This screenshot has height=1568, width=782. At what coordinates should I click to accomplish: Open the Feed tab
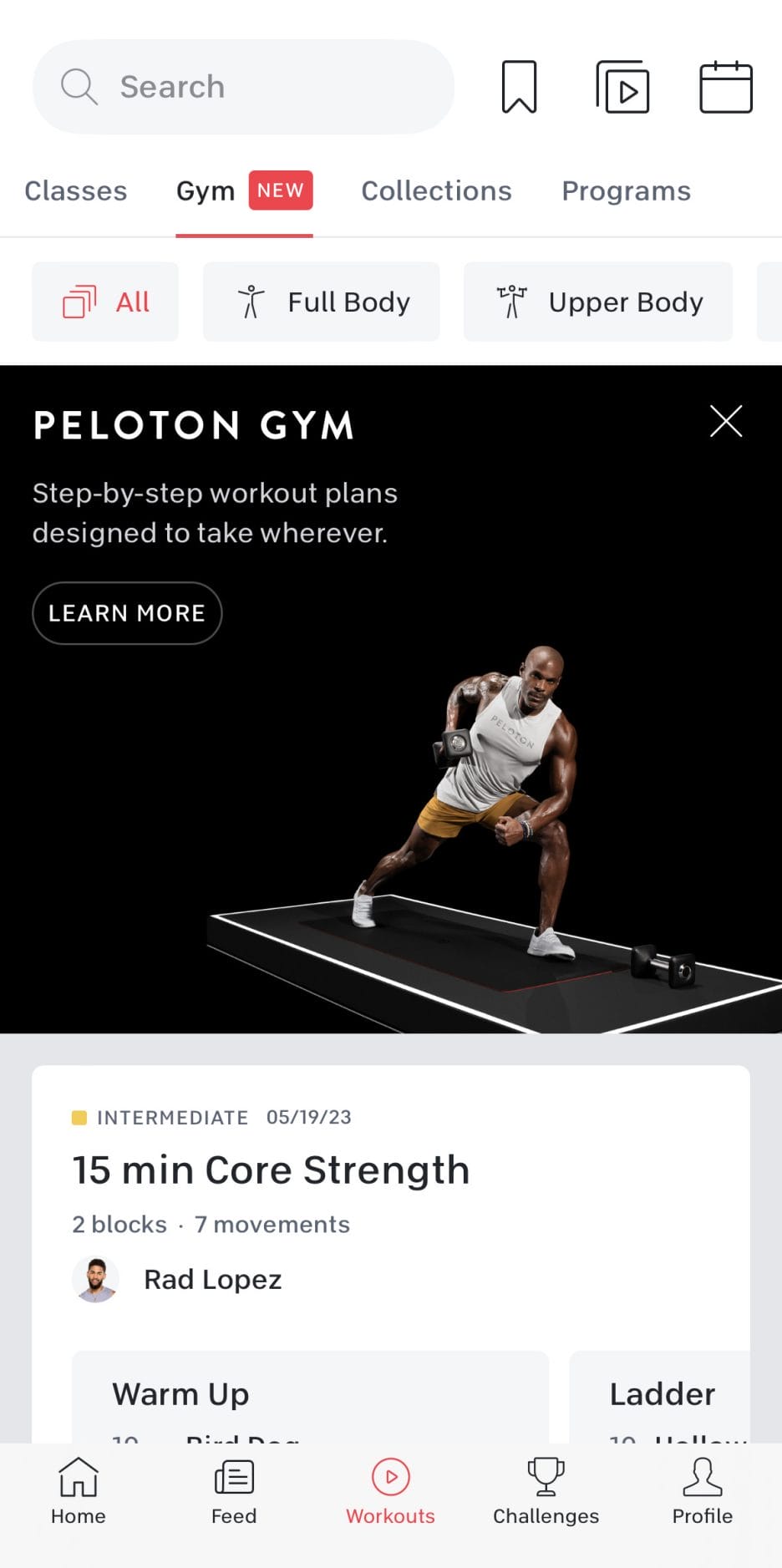(x=234, y=1491)
